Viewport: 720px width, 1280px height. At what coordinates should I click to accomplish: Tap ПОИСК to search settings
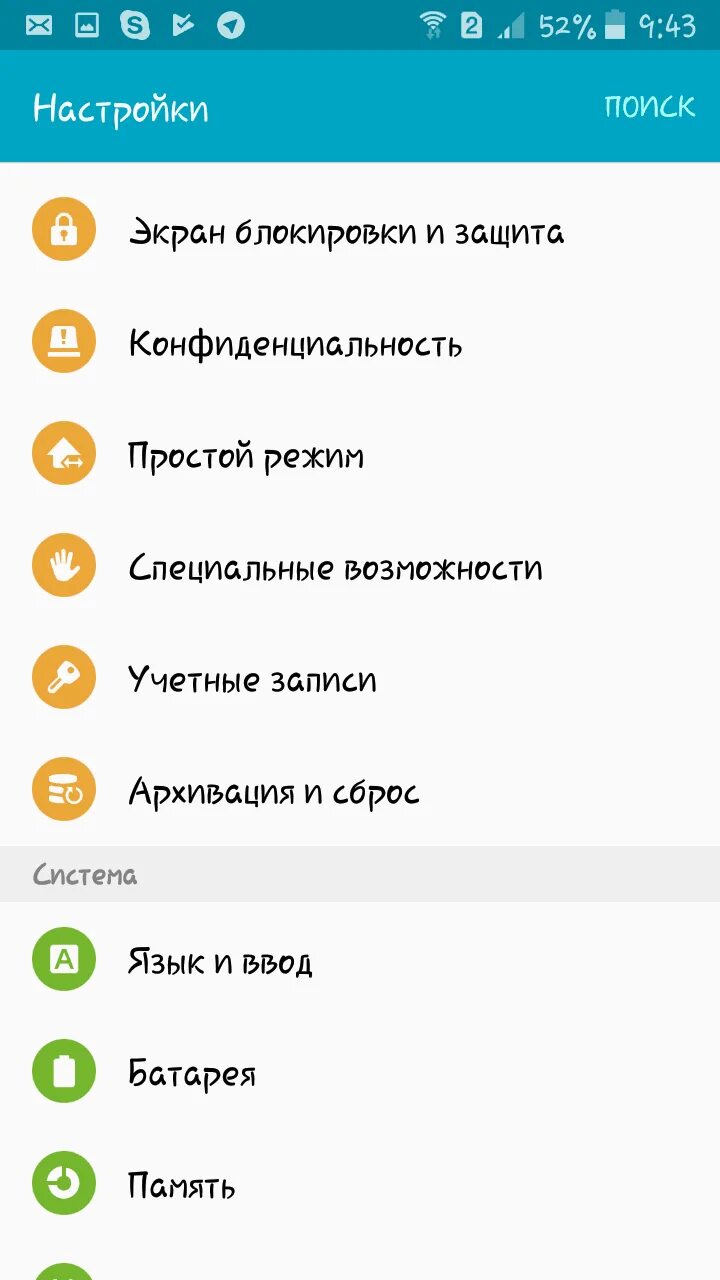click(x=649, y=106)
